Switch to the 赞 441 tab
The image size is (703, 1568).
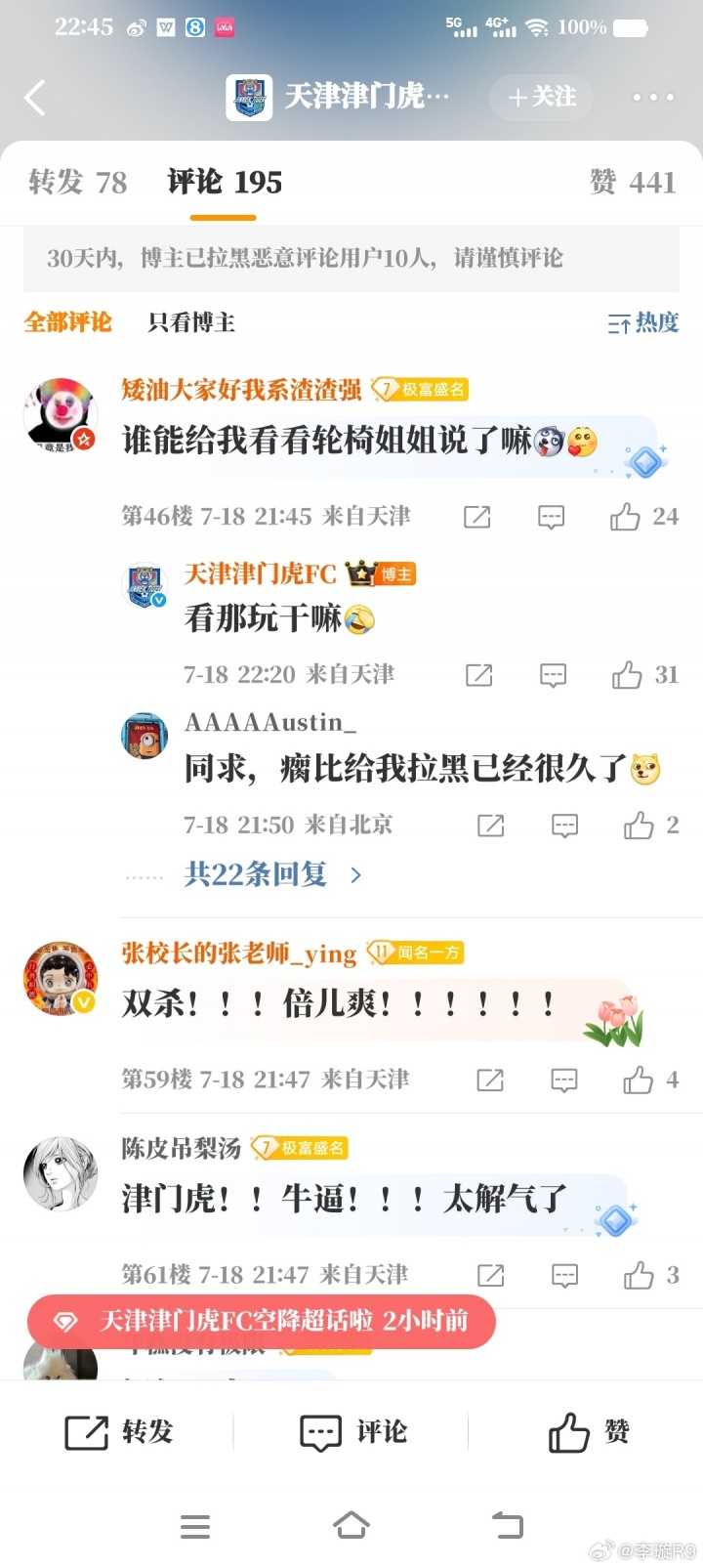tap(632, 182)
